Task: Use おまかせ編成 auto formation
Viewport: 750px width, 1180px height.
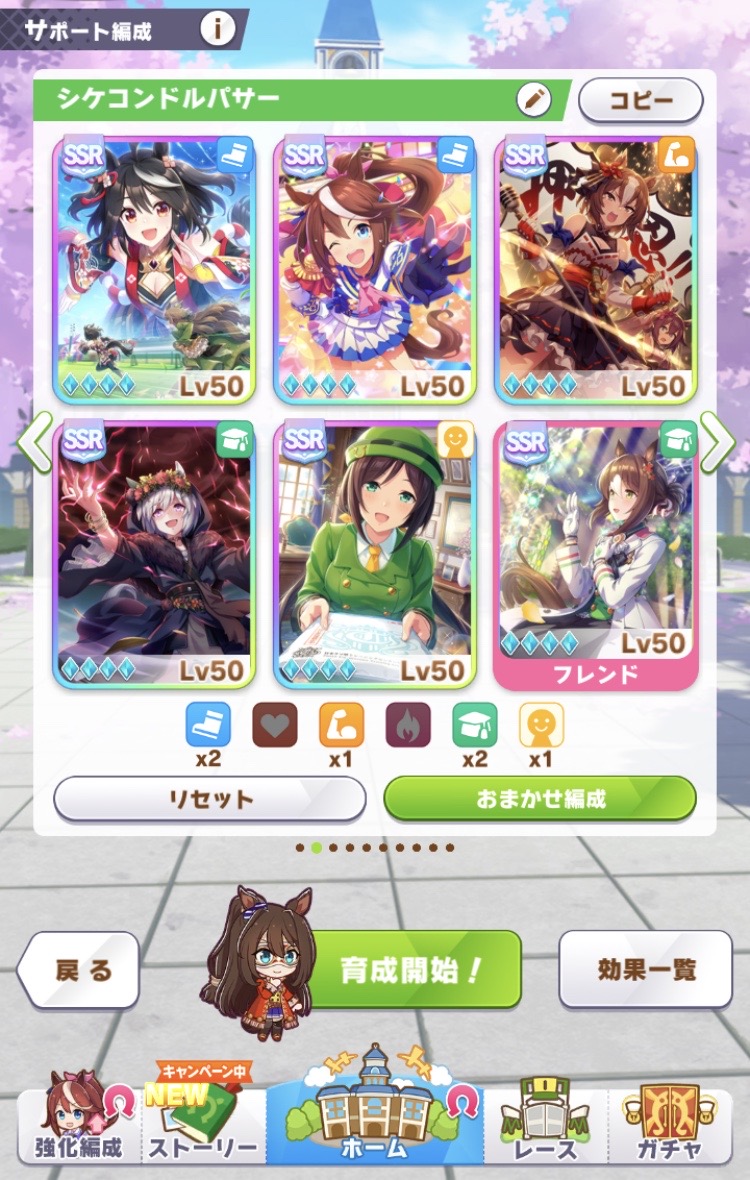Action: point(540,799)
